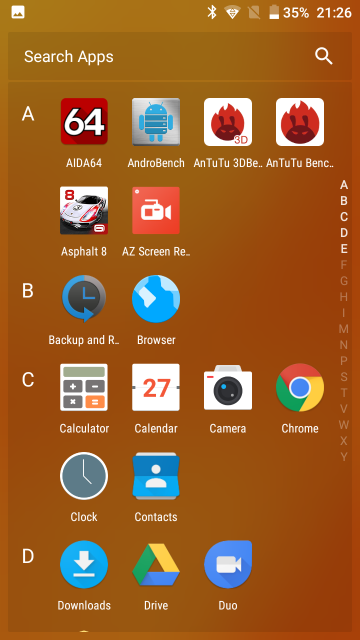Tap the Search Apps field
360x640 pixels.
click(180, 56)
